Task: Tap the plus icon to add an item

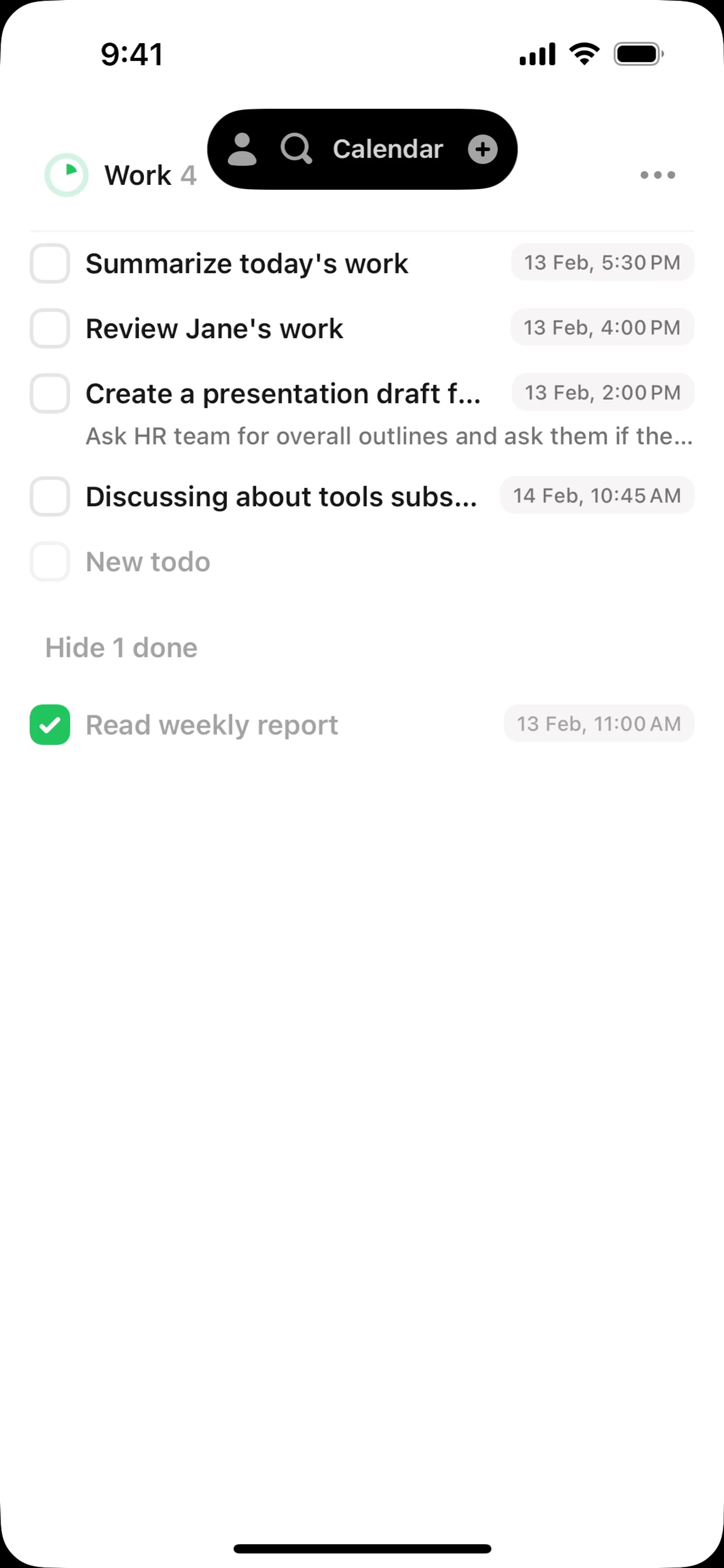Action: (482, 149)
